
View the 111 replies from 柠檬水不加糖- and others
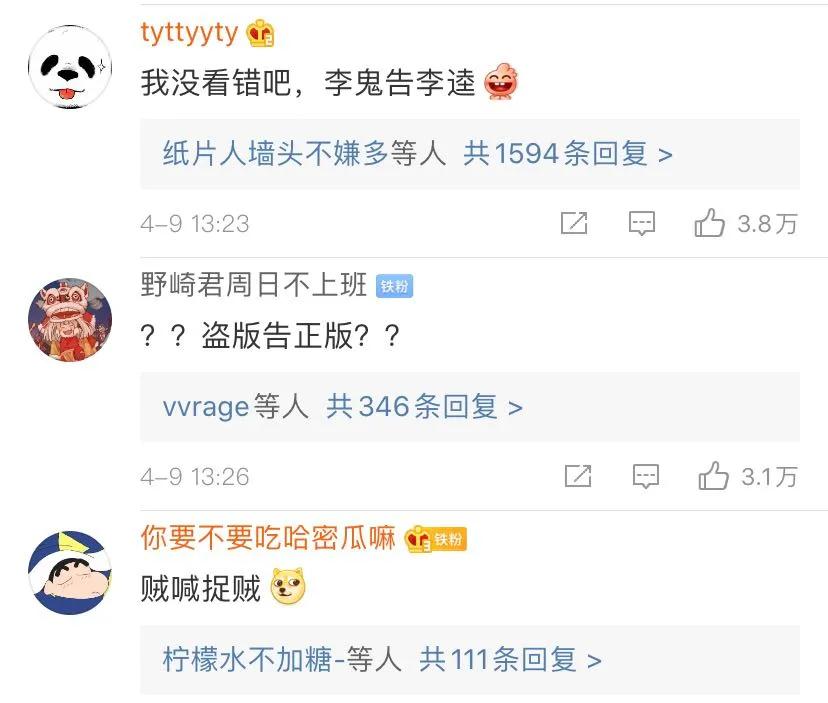[x=382, y=660]
